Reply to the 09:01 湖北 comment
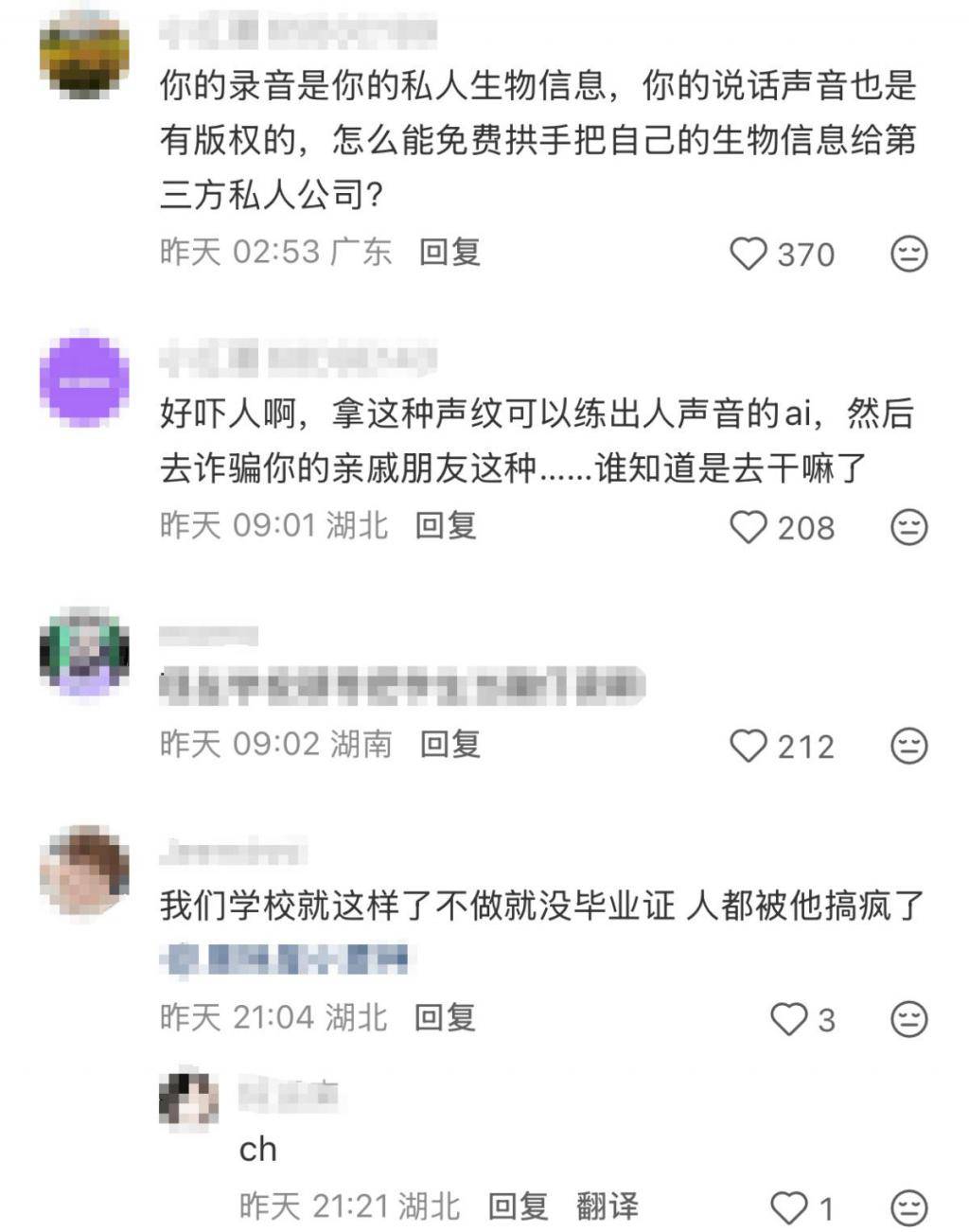This screenshot has width=969, height=1232. (446, 525)
